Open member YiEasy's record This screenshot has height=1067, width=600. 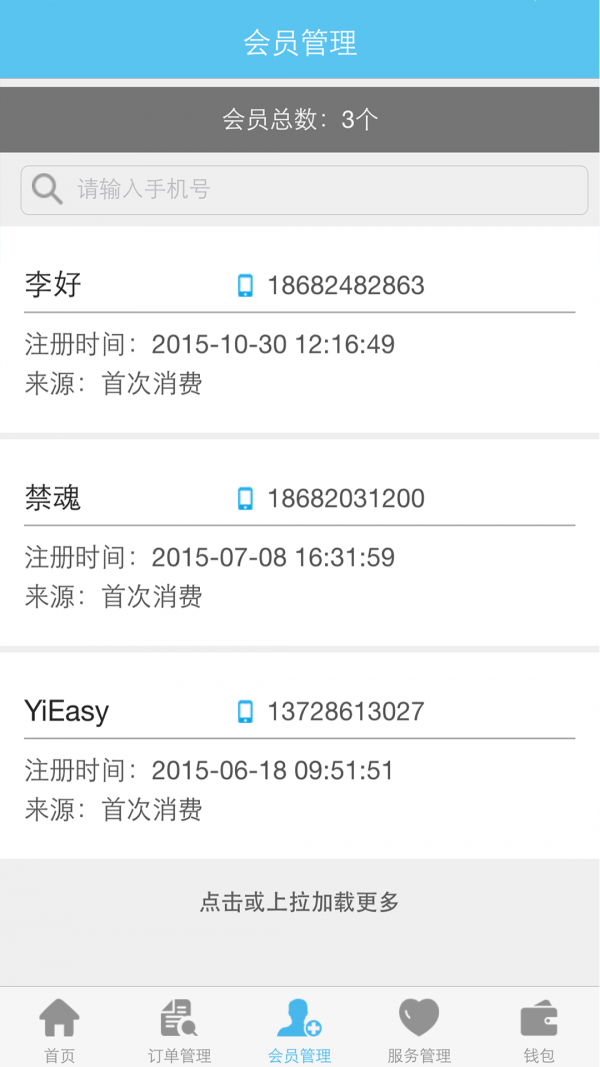coord(300,755)
